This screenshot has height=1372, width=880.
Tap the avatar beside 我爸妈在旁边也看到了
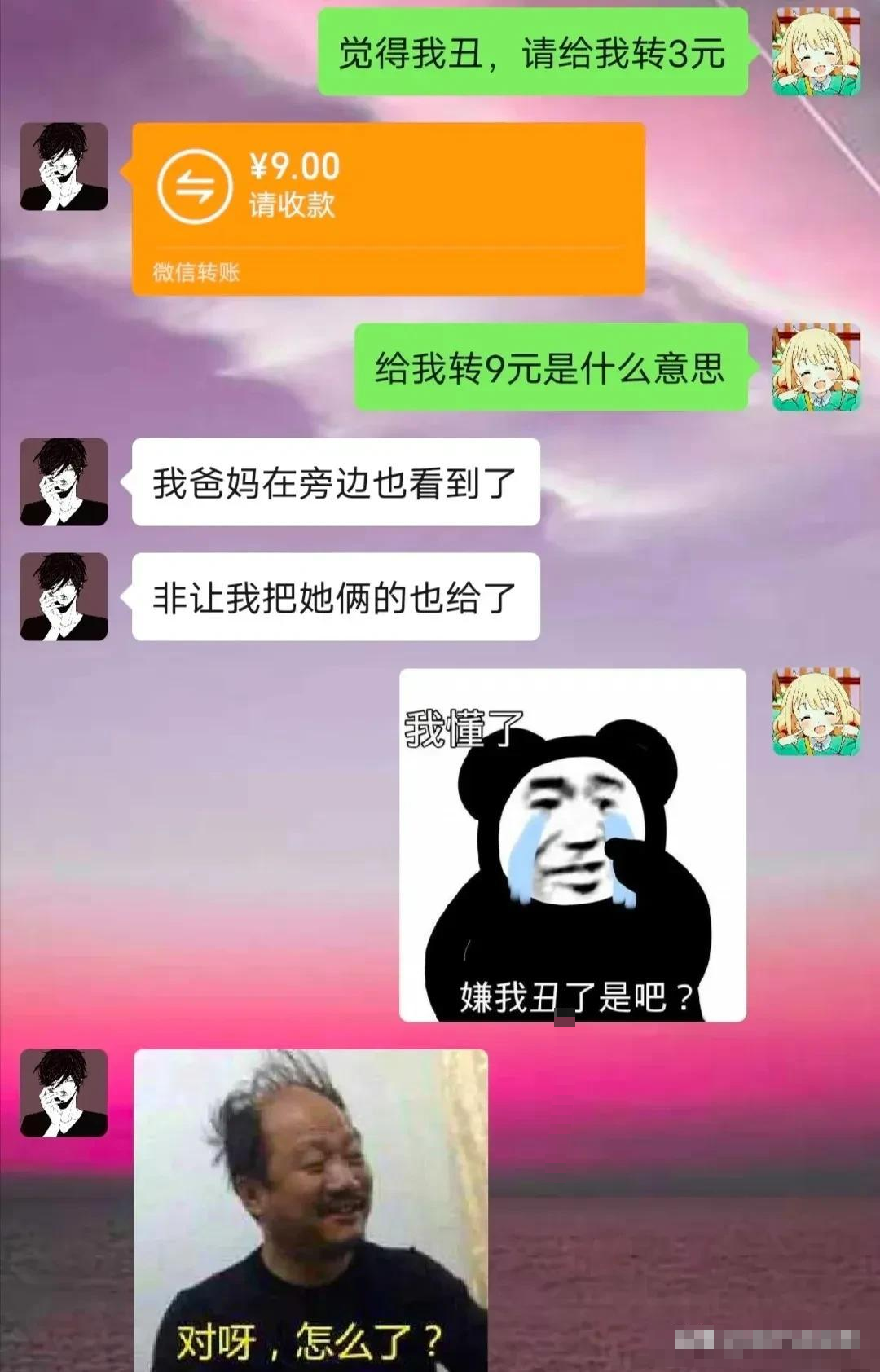(x=64, y=482)
